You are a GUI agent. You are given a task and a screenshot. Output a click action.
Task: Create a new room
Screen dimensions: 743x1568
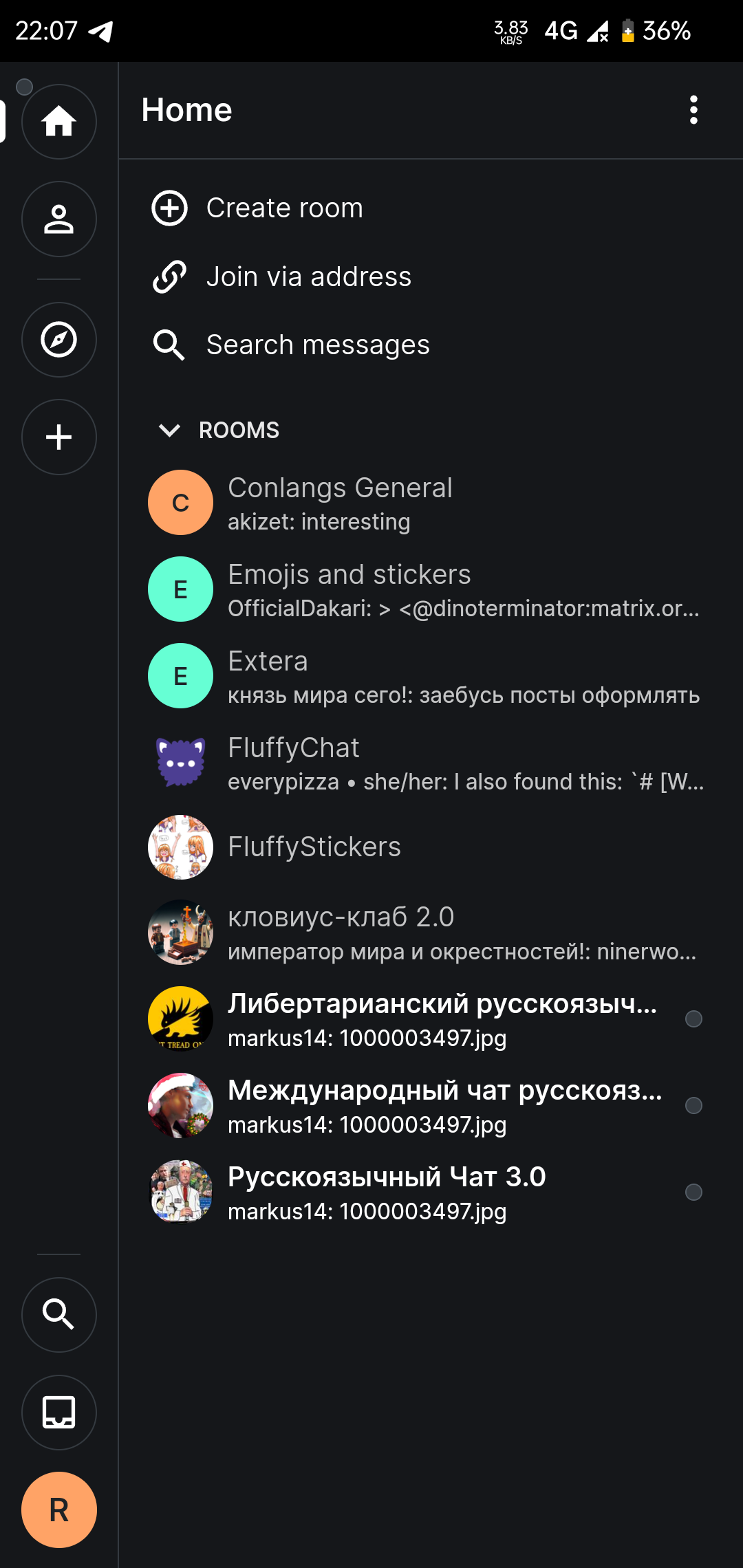coord(284,208)
